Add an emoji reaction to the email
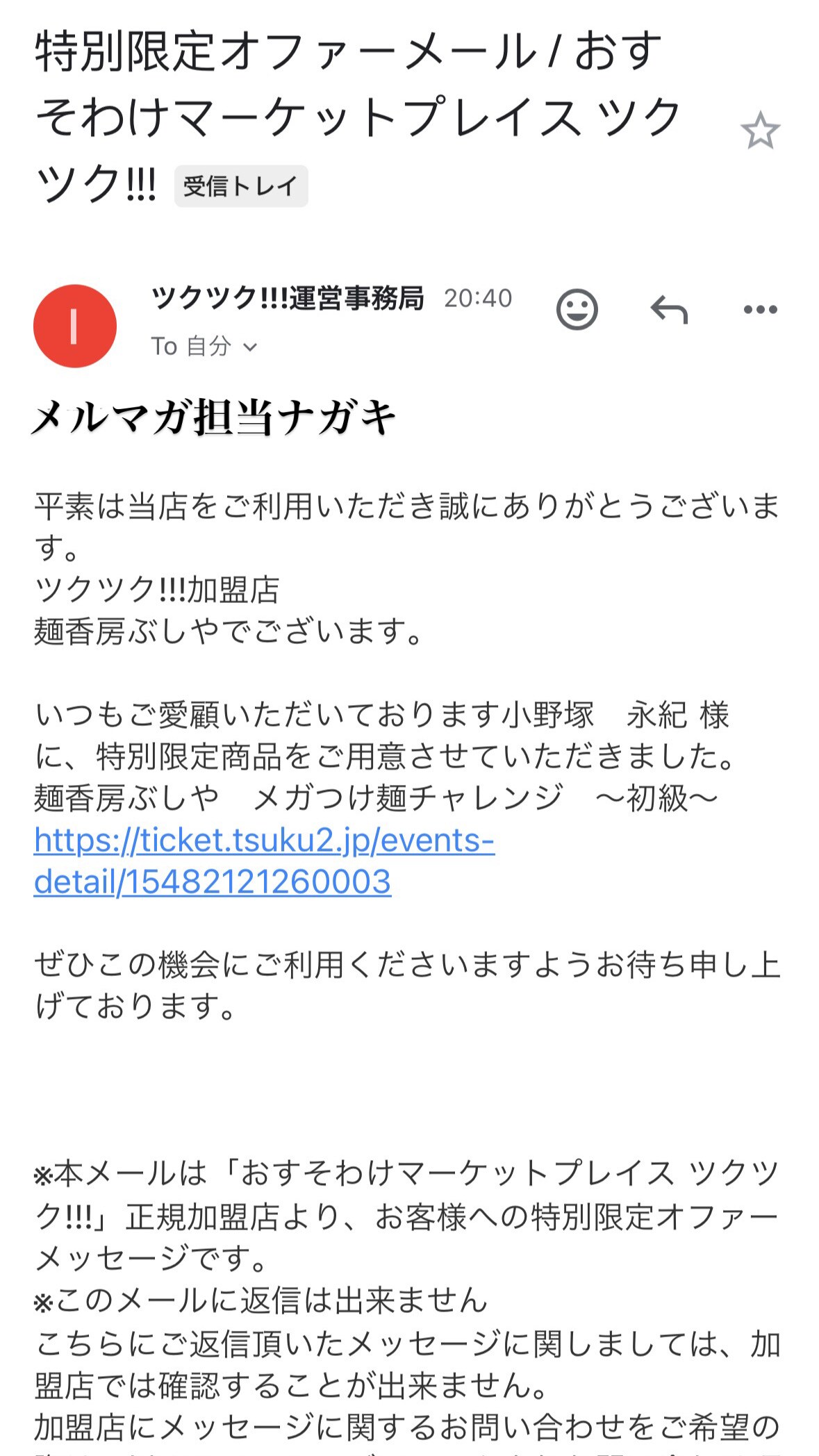Screen dimensions: 819x1456 pyautogui.click(x=577, y=309)
